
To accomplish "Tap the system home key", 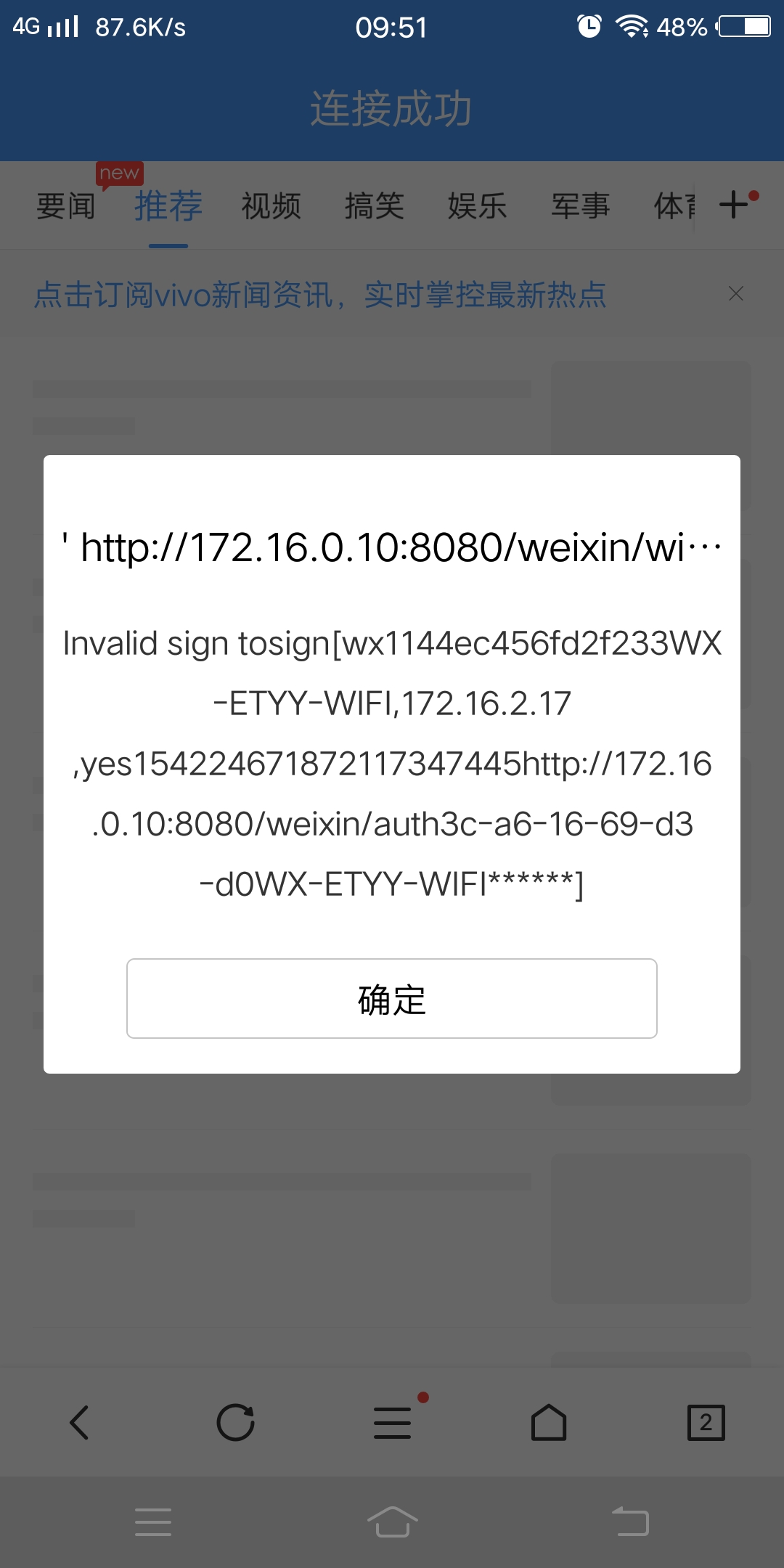I will click(x=392, y=1522).
